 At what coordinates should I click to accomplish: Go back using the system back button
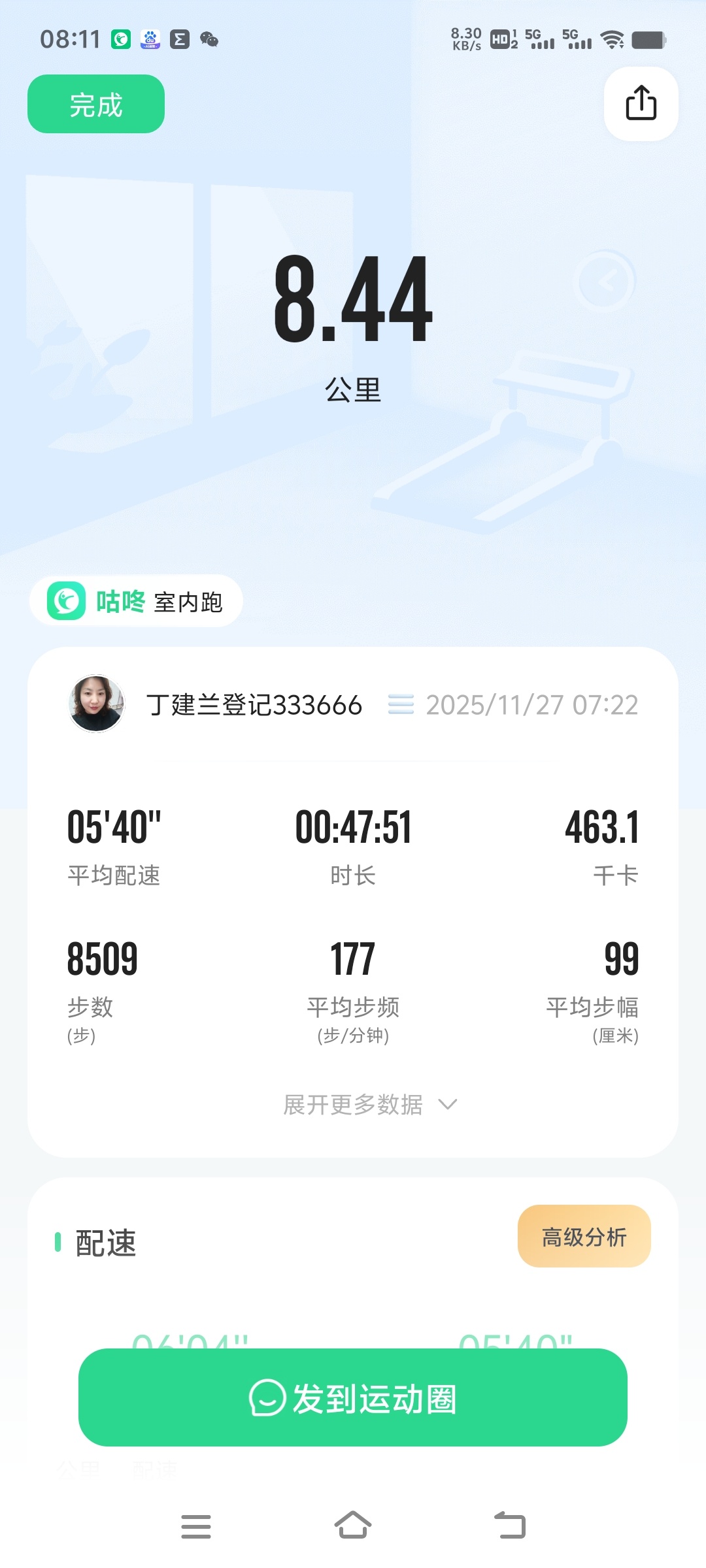pyautogui.click(x=510, y=1526)
